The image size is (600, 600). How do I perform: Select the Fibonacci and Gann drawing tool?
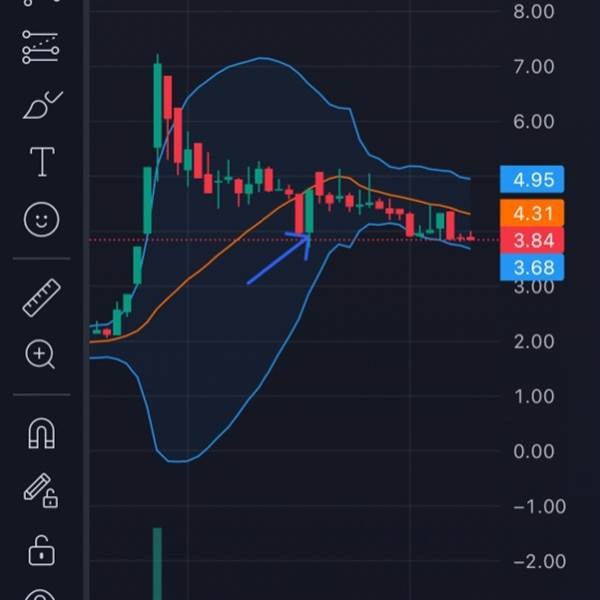click(x=41, y=46)
